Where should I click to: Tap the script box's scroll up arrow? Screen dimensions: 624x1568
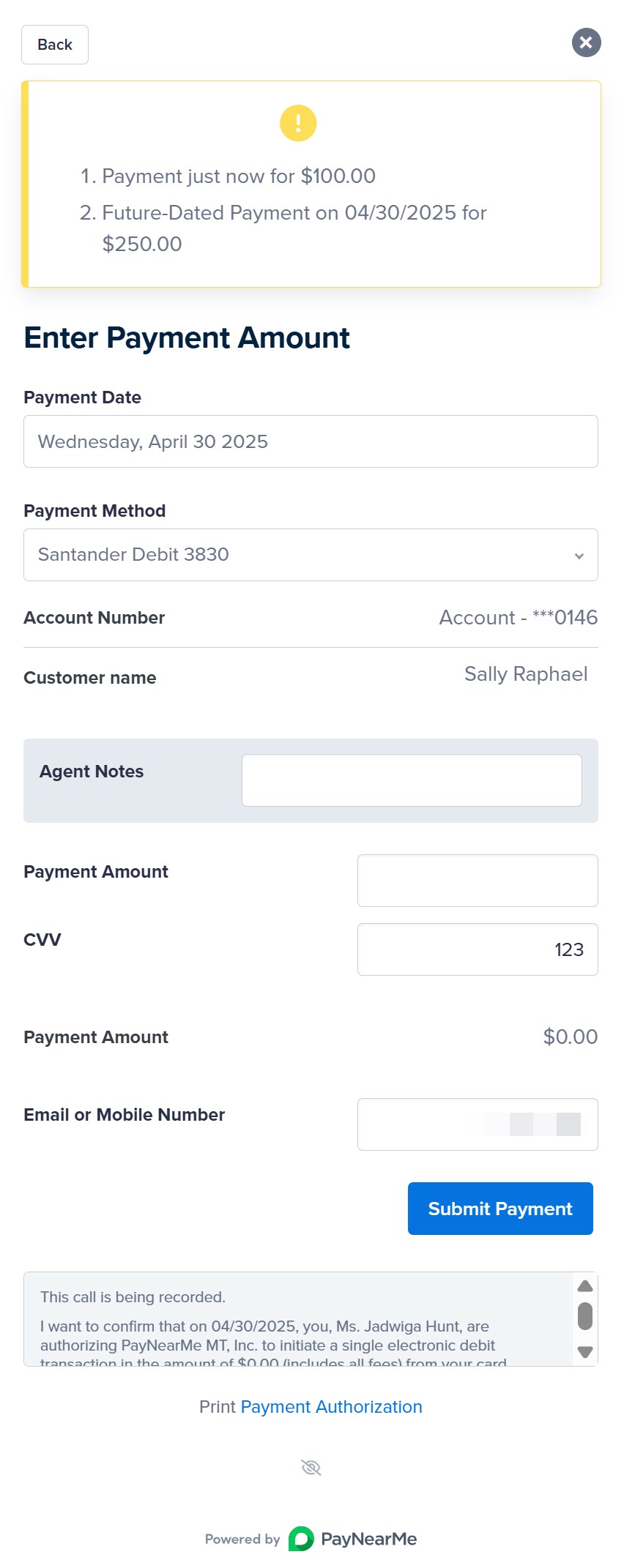(585, 1286)
